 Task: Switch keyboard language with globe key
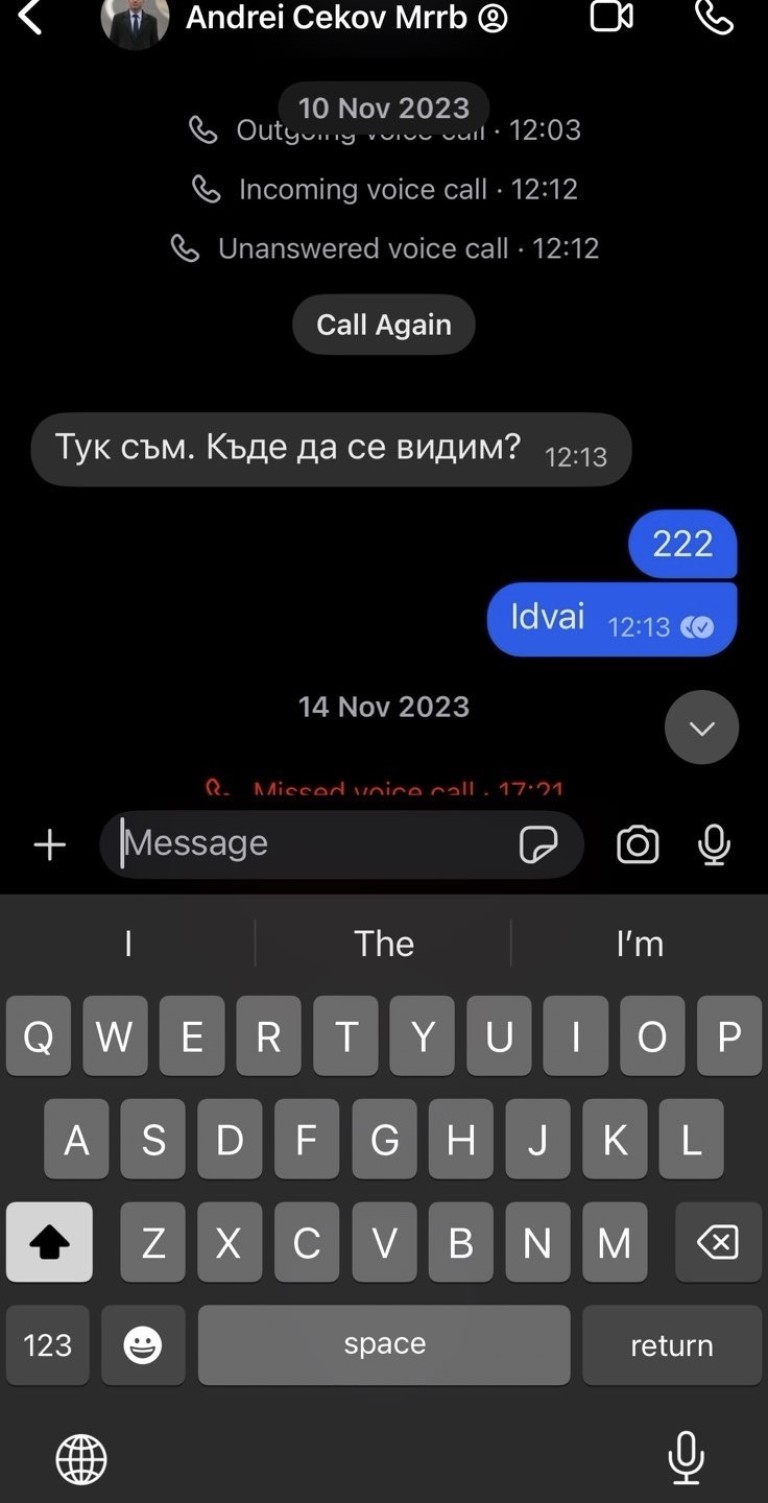[x=81, y=1458]
